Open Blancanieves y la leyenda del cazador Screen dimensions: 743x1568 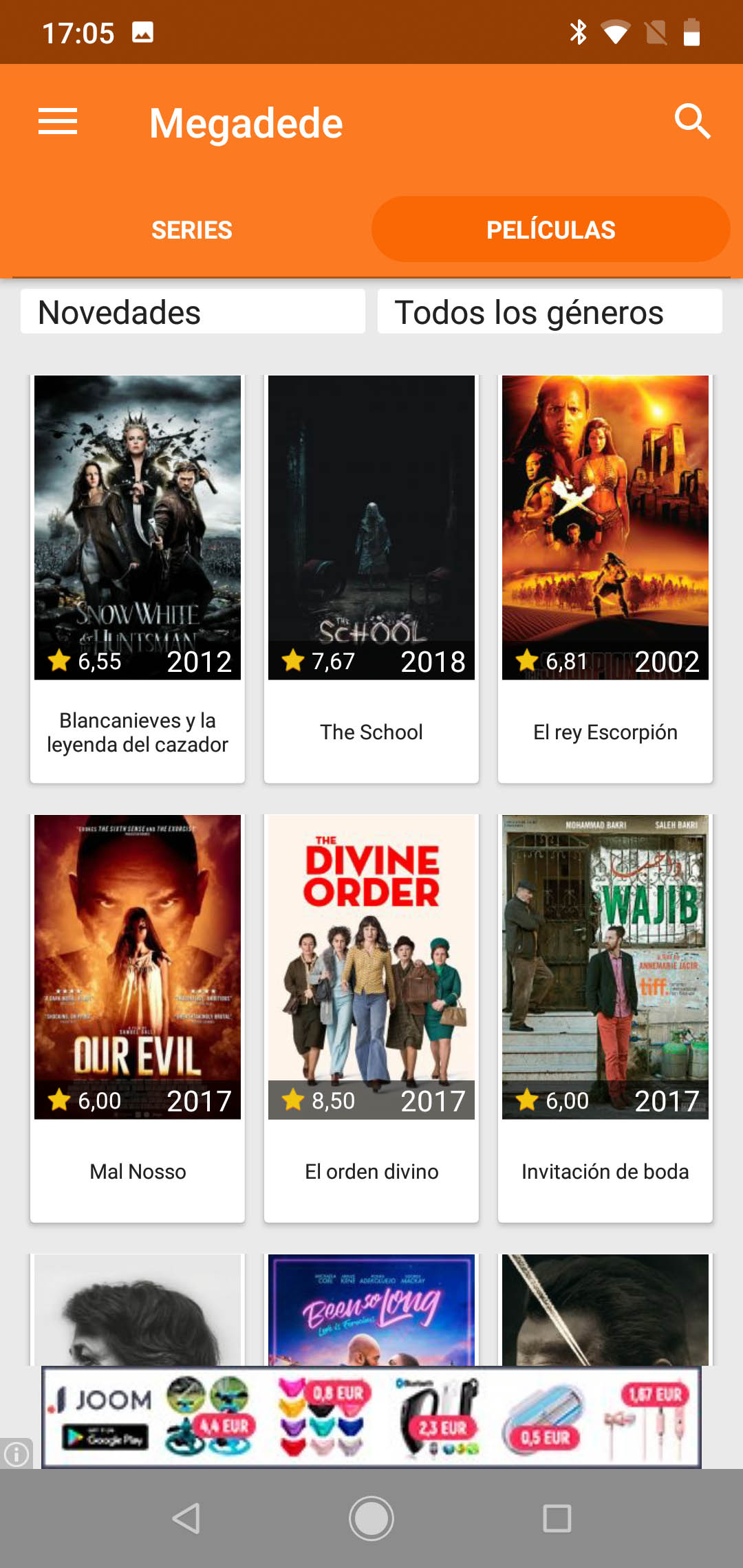(x=138, y=578)
